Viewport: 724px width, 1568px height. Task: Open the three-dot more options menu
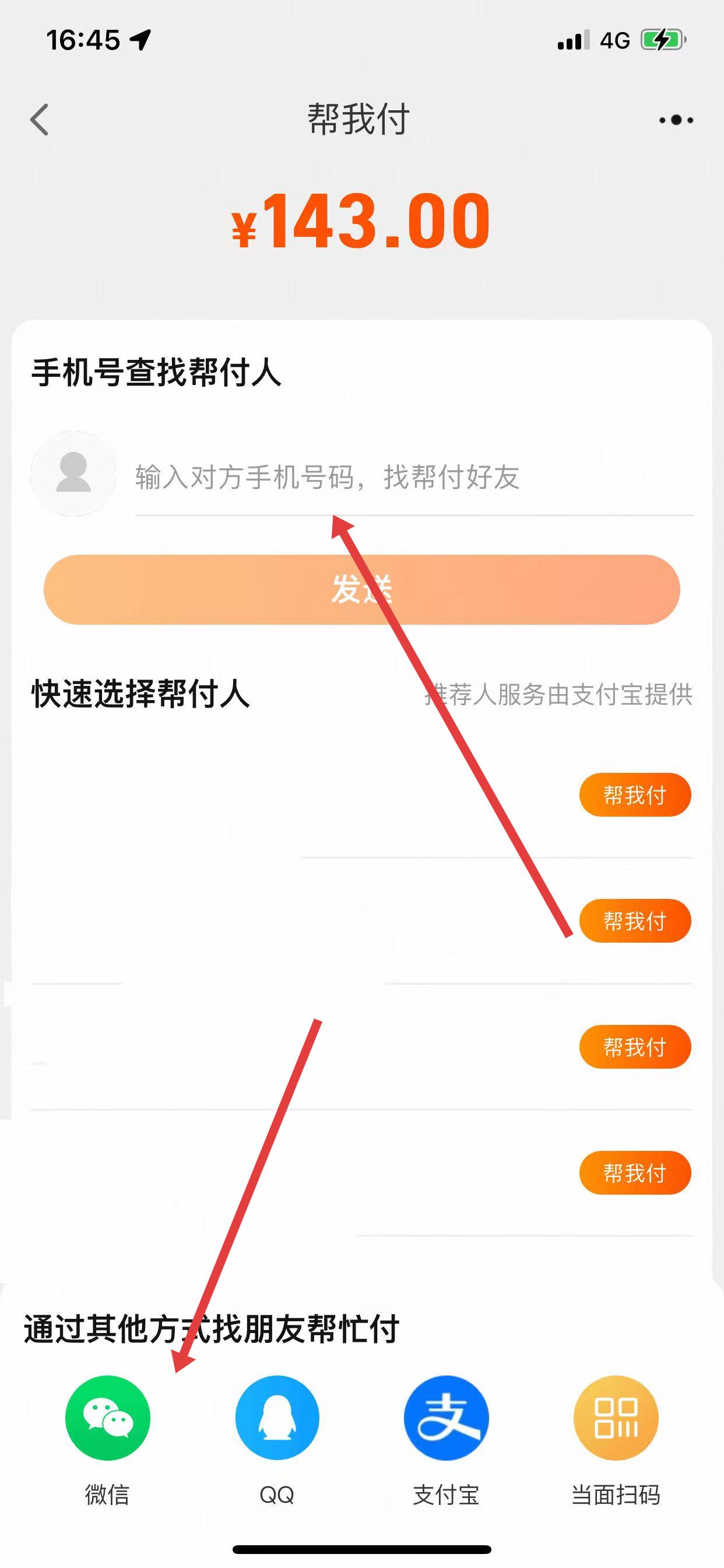[676, 120]
